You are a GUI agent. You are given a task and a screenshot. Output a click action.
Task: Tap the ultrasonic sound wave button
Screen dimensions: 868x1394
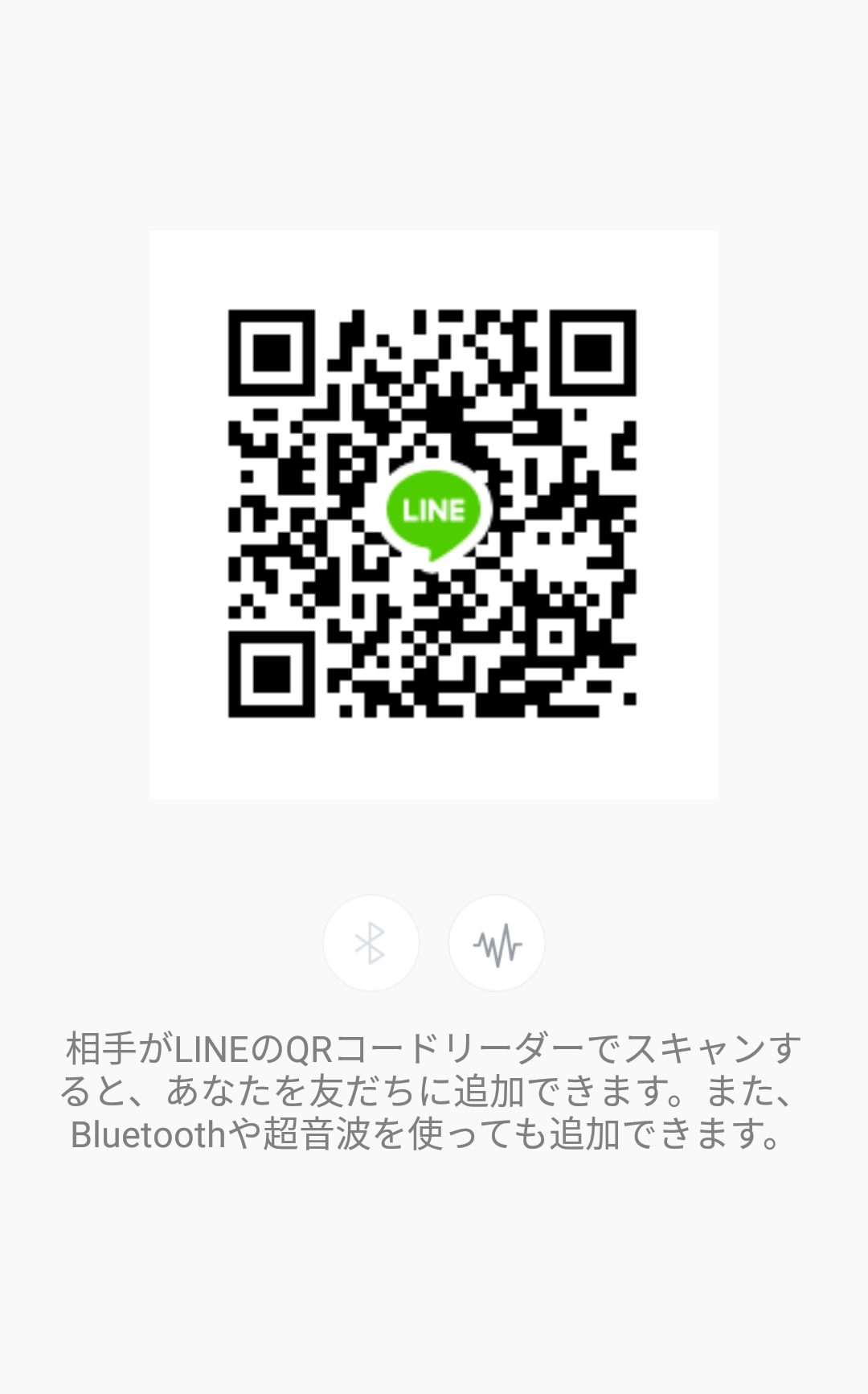tap(497, 943)
